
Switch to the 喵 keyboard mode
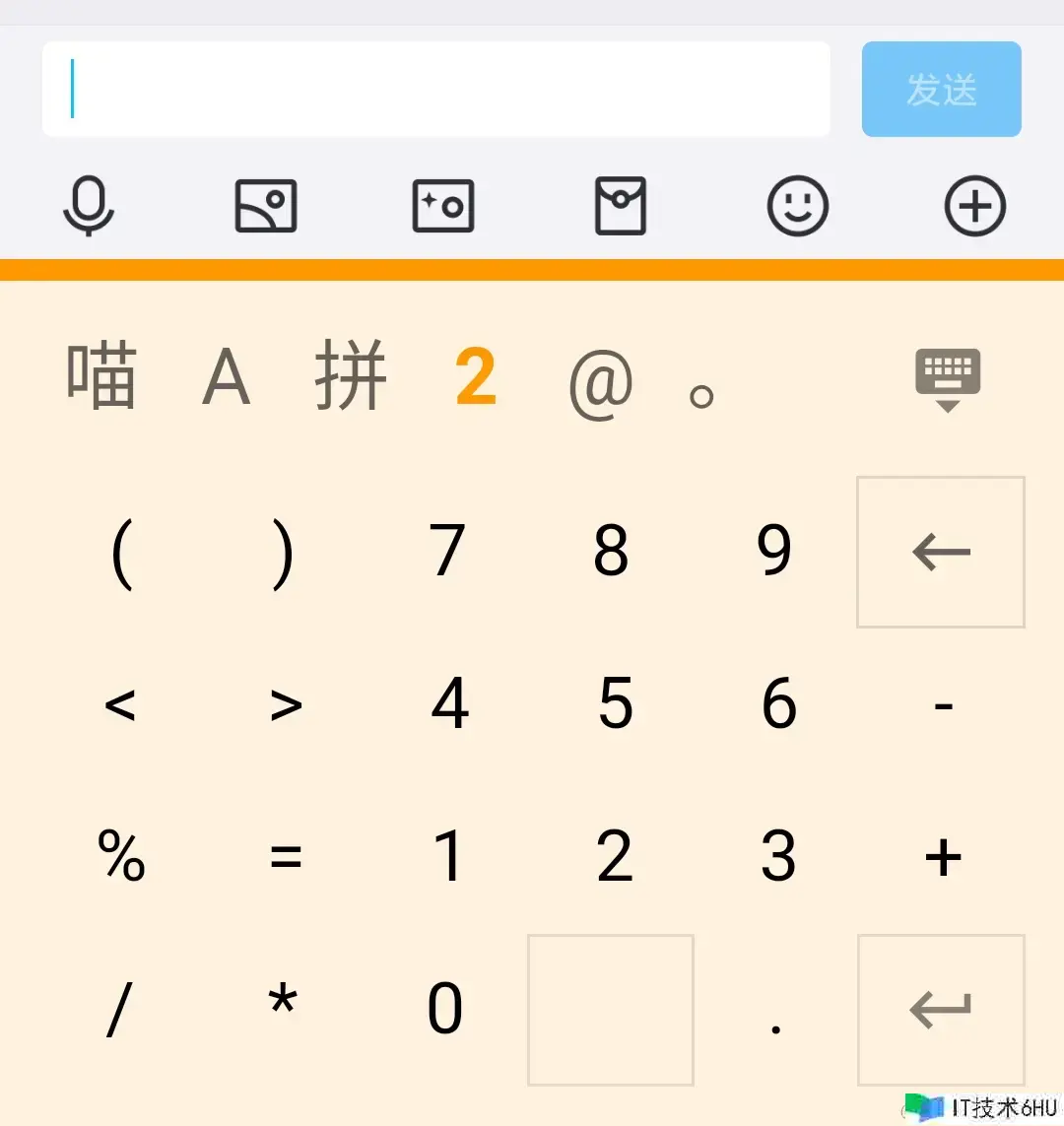tap(100, 377)
